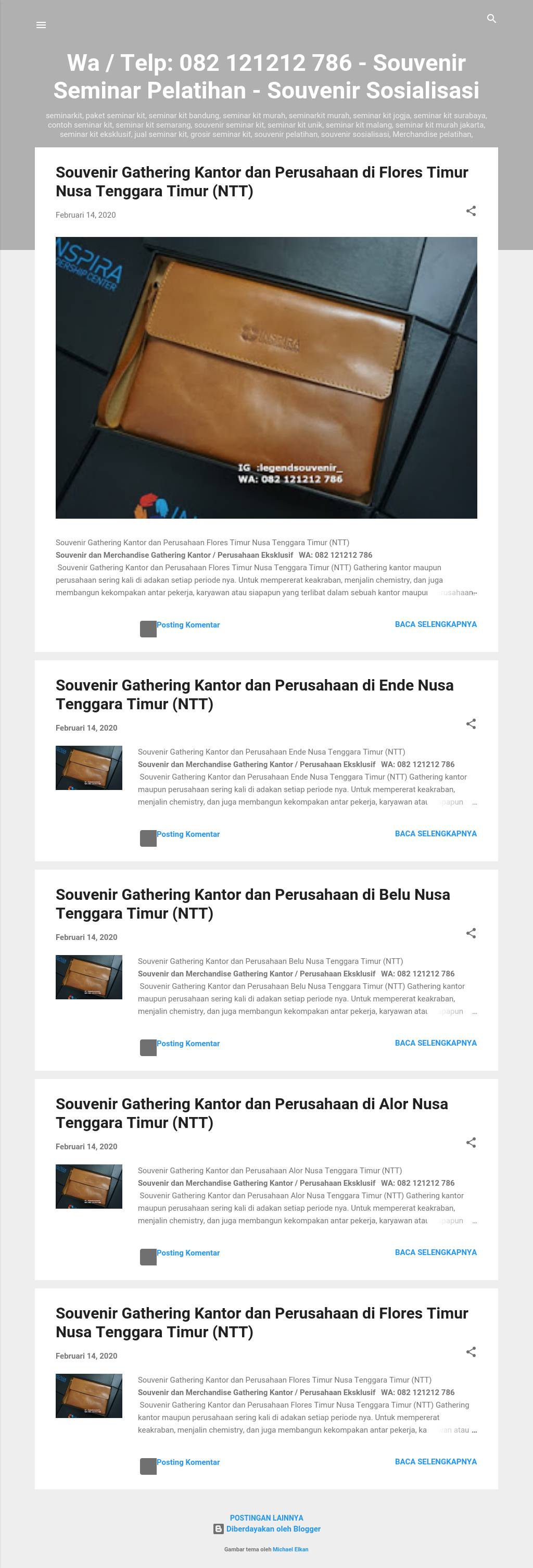Open the Ende Nusa Tenggara Timur post title
The image size is (533, 1568).
pos(255,695)
